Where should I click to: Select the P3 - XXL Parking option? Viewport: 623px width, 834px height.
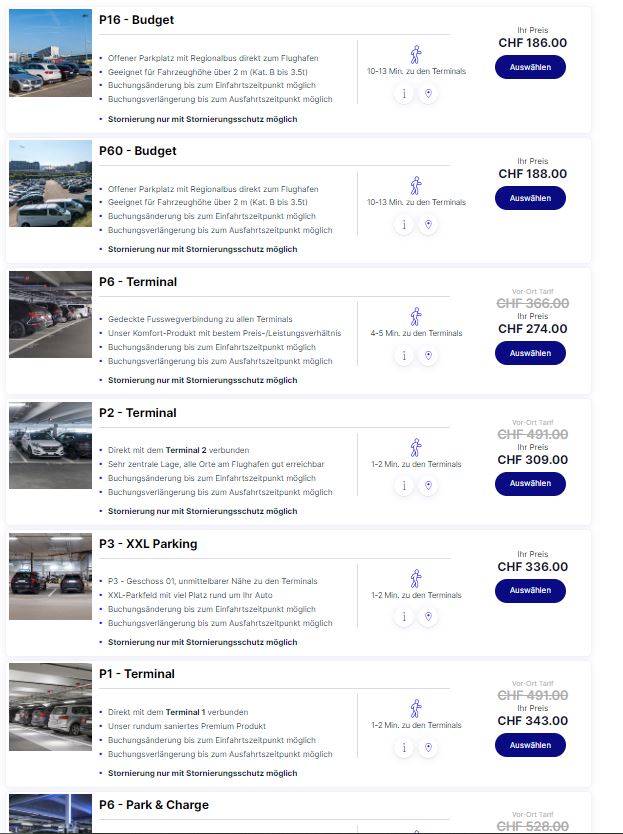(530, 590)
